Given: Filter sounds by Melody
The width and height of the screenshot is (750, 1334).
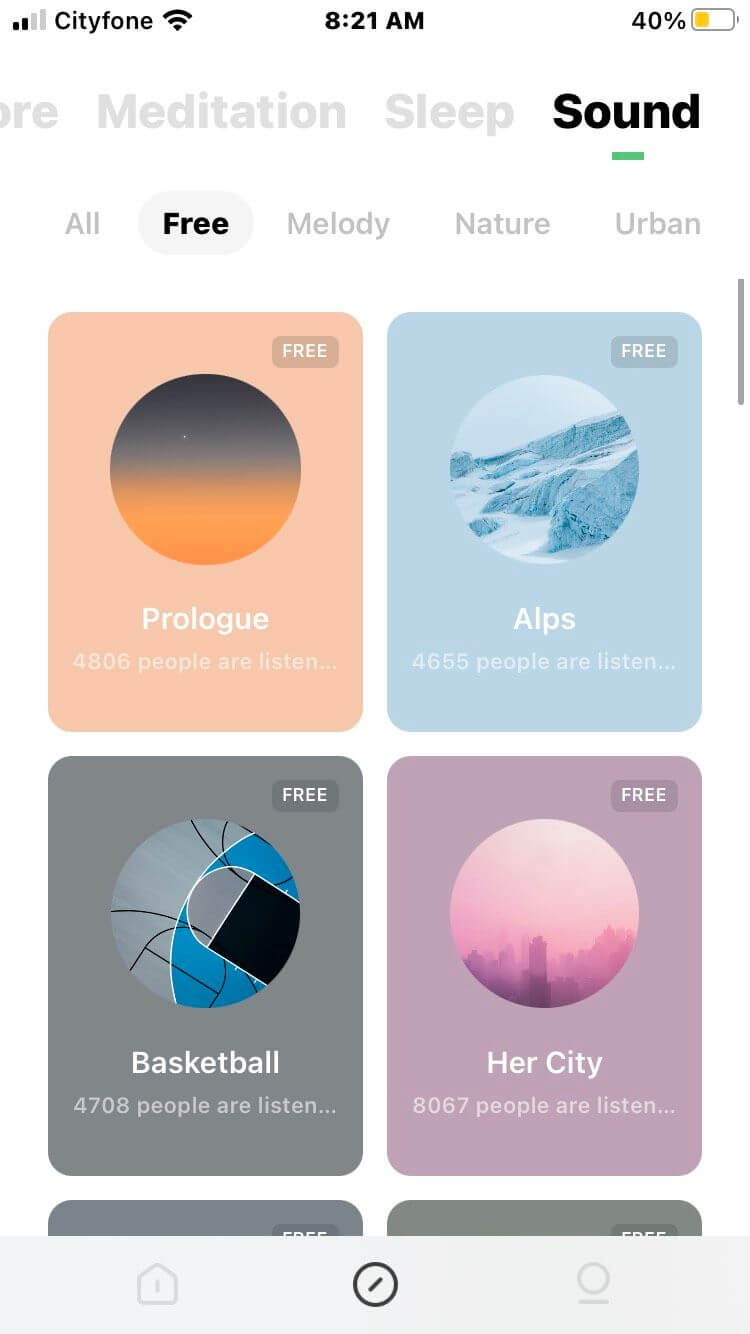Looking at the screenshot, I should [338, 223].
